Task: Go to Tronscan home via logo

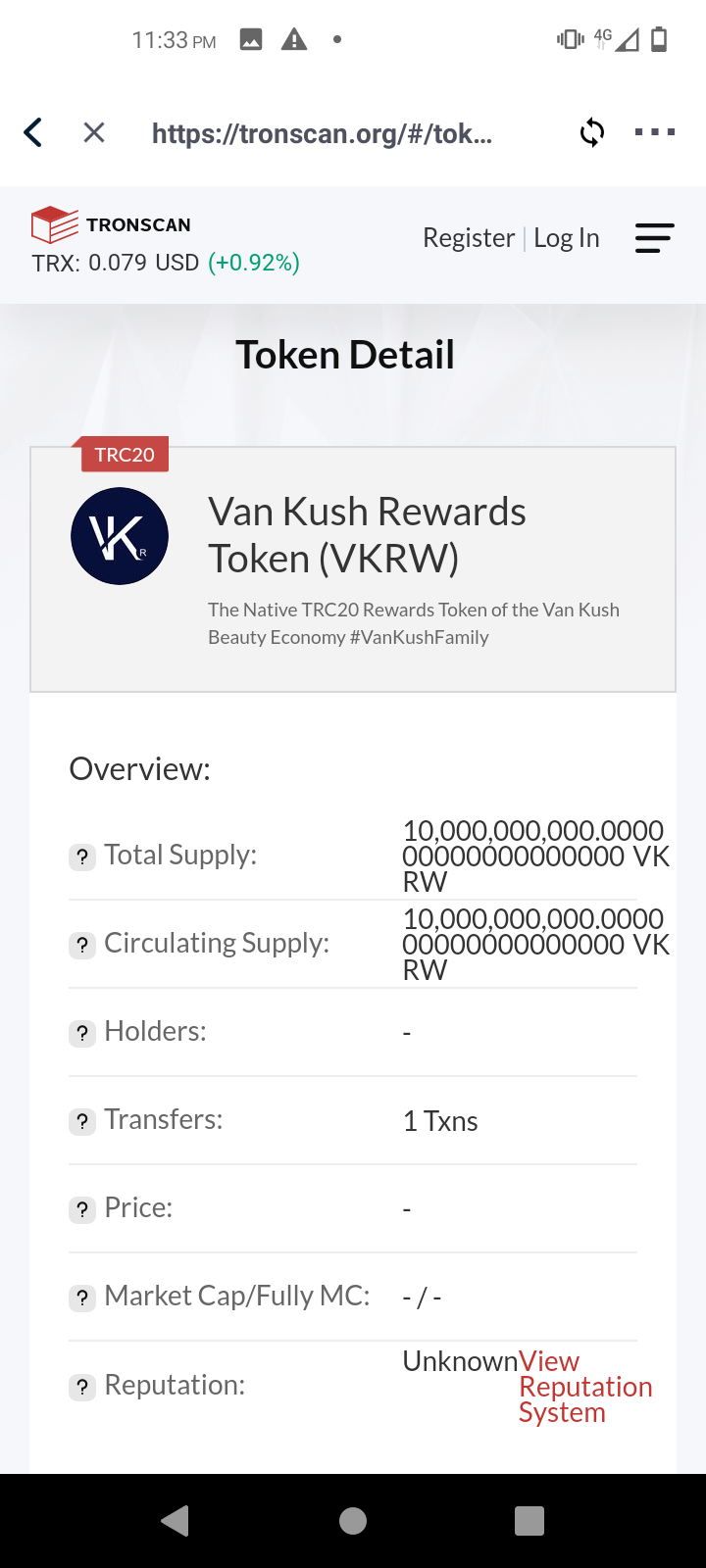Action: 111,224
